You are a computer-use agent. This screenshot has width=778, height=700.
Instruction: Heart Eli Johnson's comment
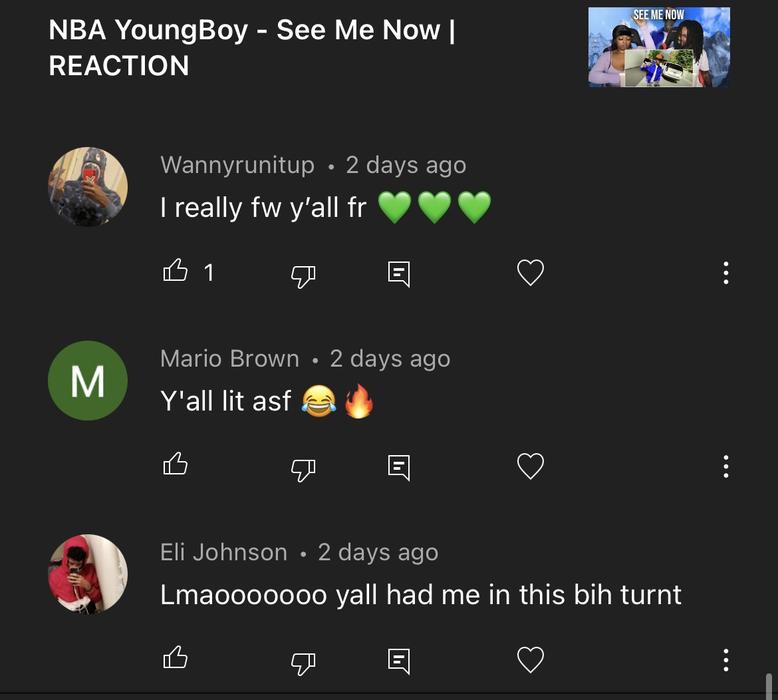(530, 660)
